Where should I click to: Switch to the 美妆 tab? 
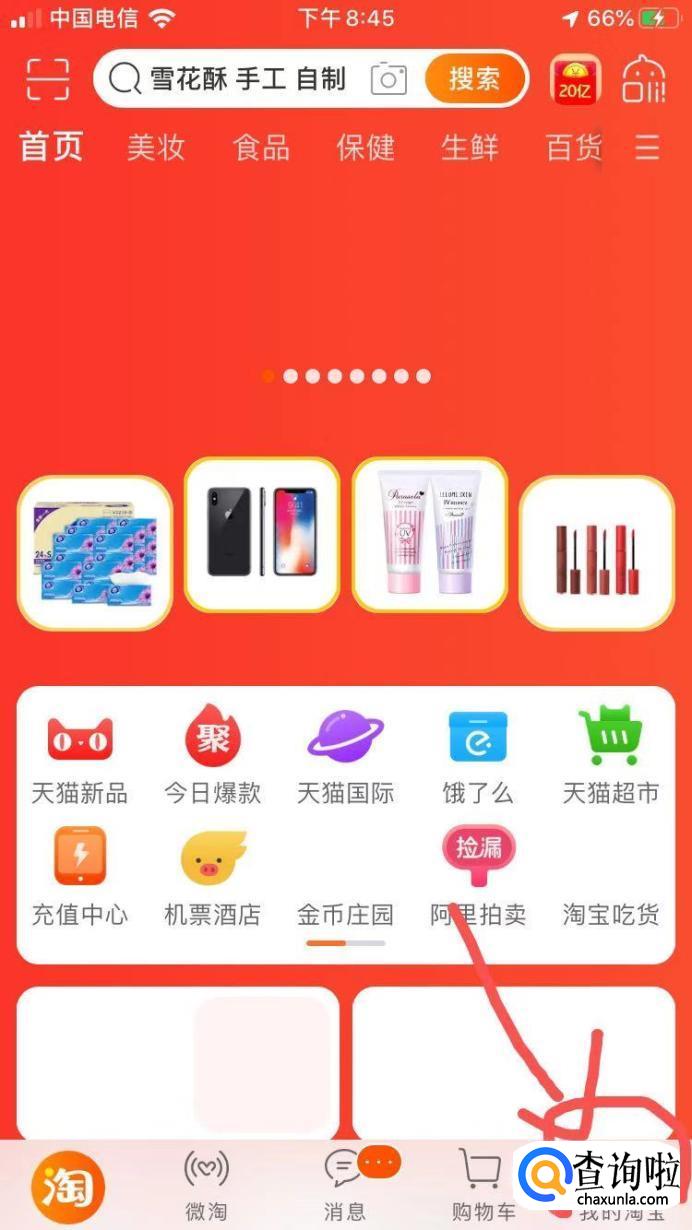pyautogui.click(x=156, y=148)
